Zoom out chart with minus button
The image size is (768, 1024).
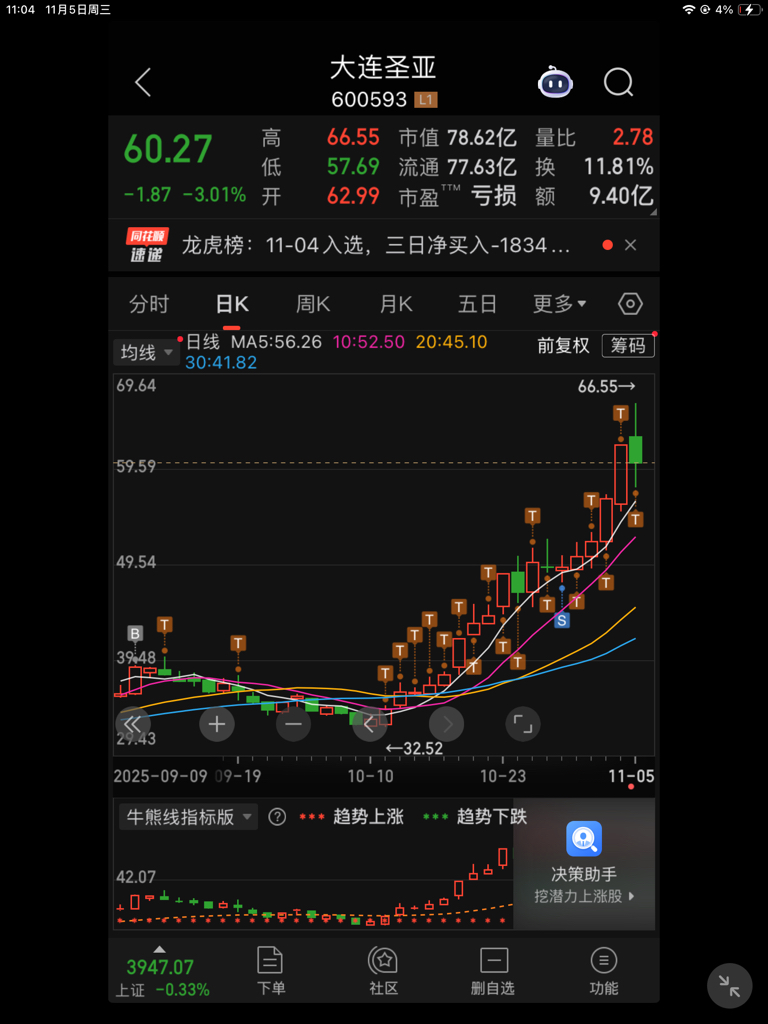point(293,723)
